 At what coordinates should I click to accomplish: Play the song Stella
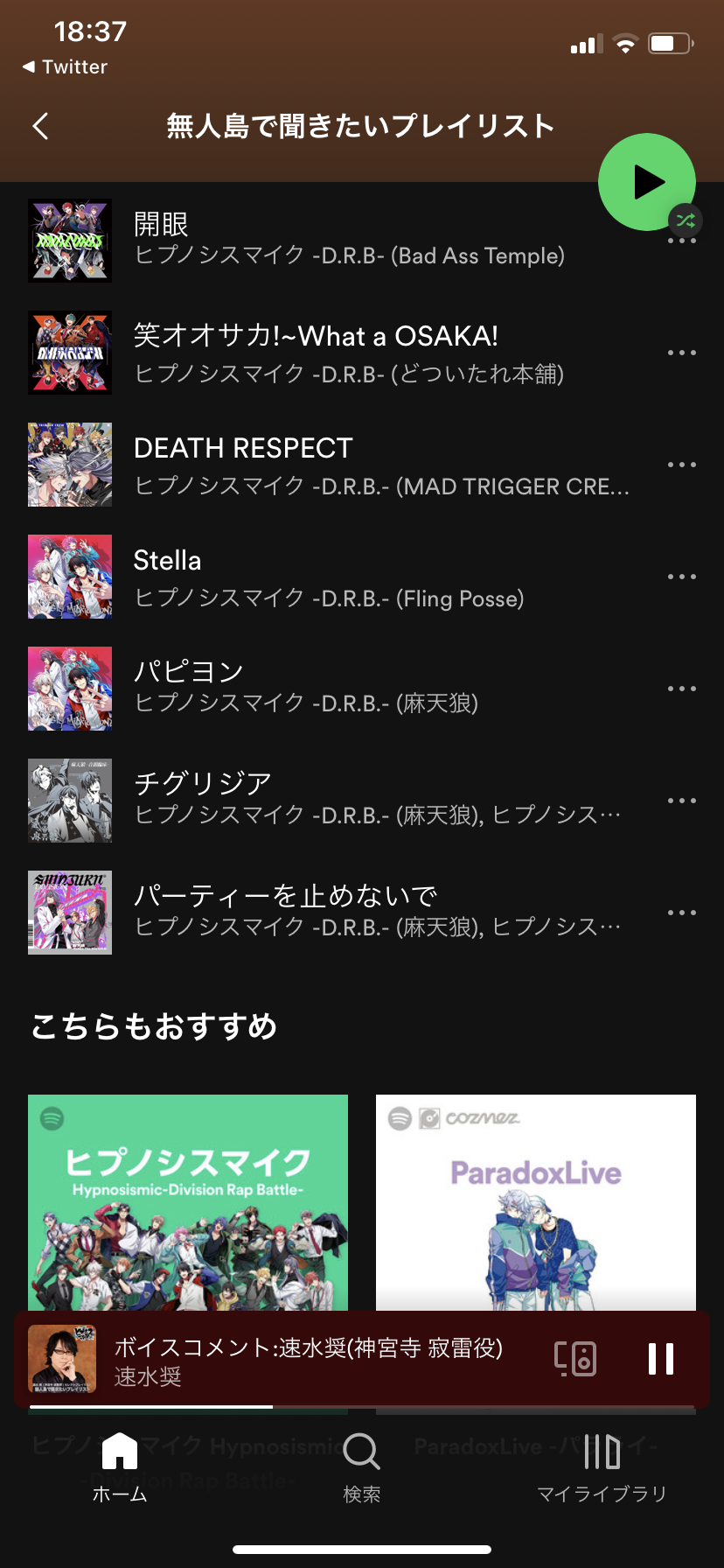coord(350,577)
